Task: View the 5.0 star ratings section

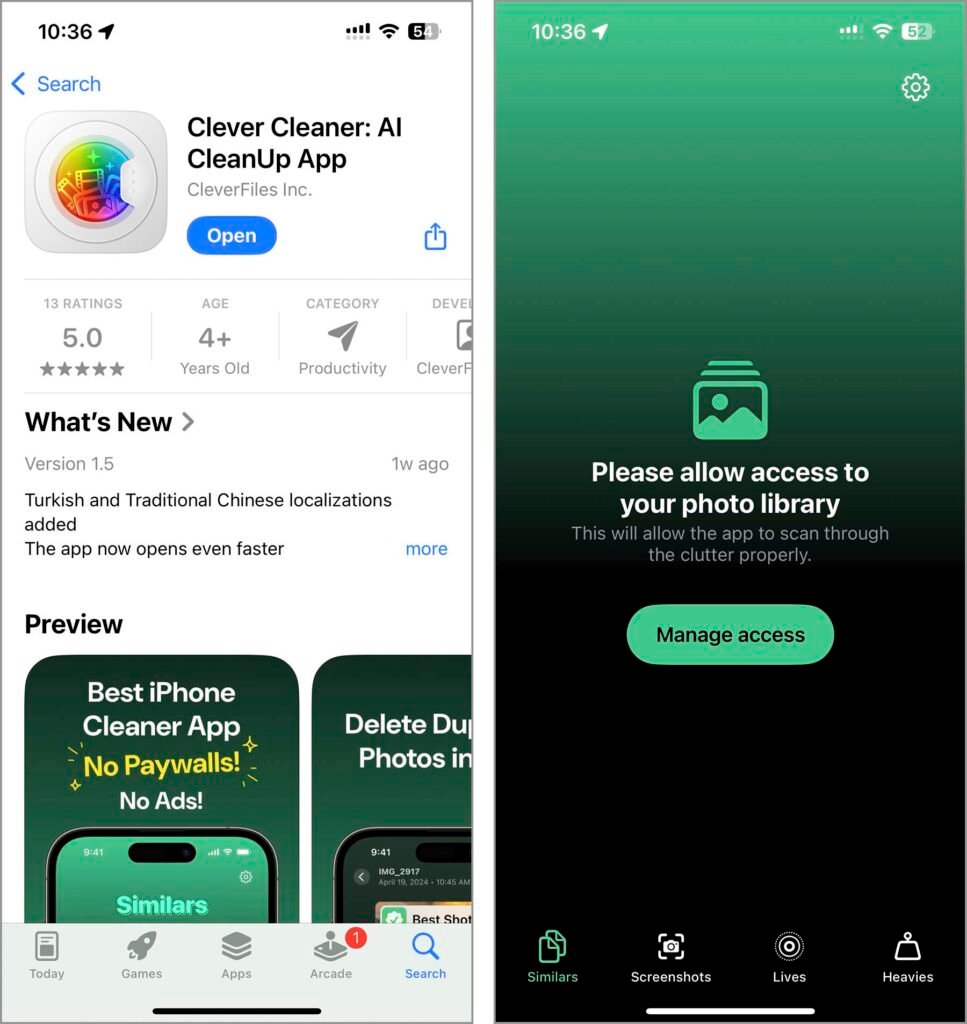Action: [x=83, y=339]
